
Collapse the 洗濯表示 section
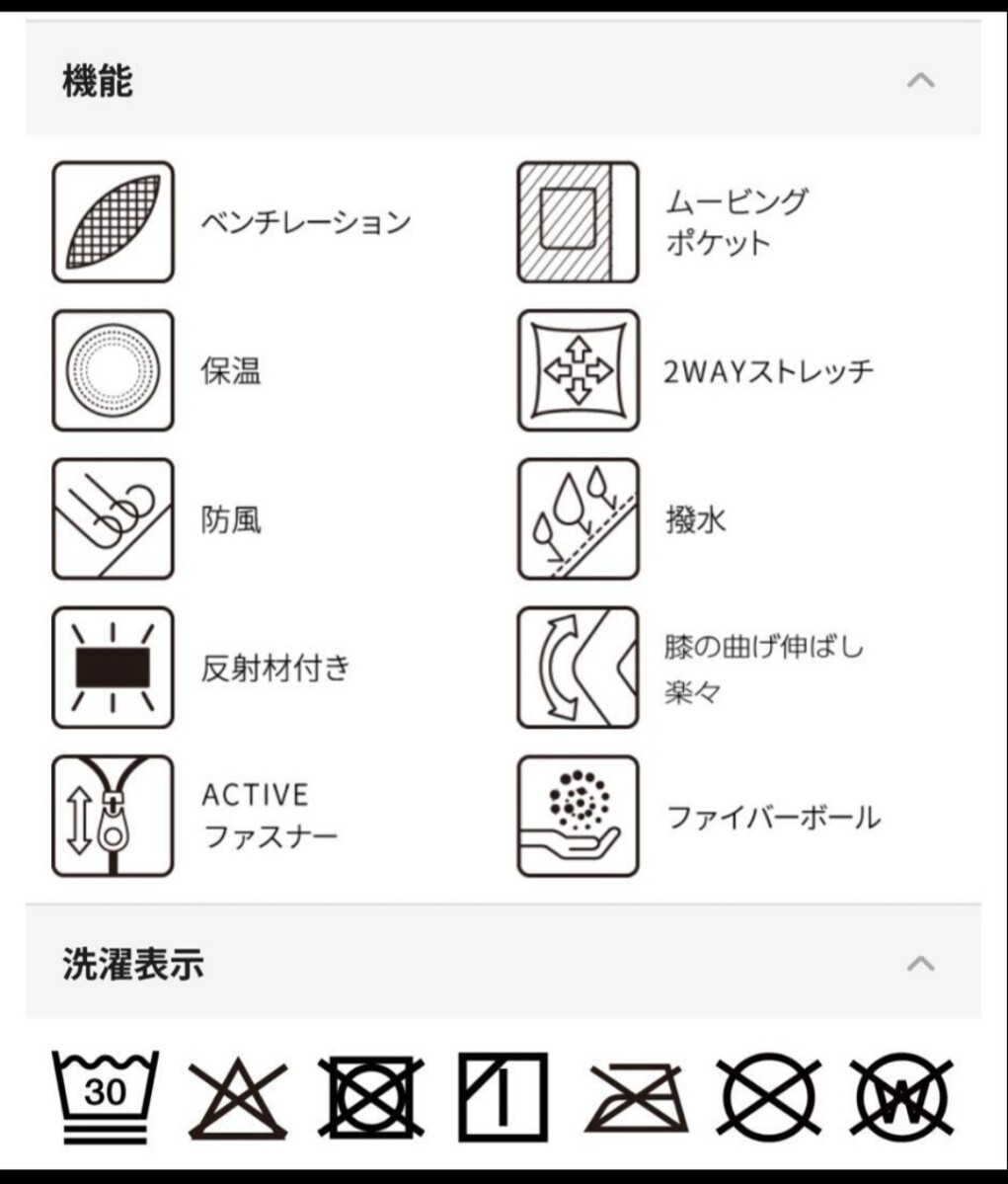(x=920, y=963)
